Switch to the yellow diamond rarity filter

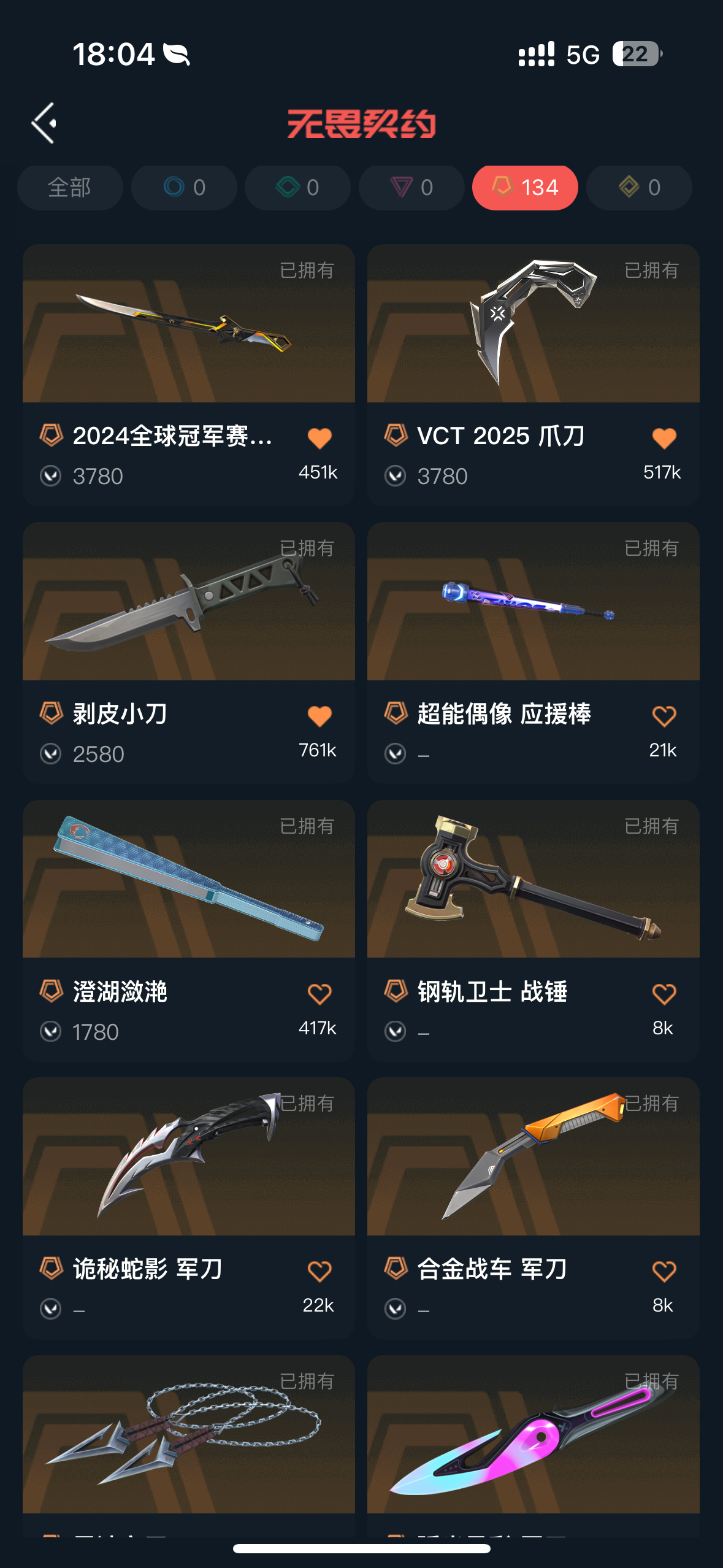639,187
